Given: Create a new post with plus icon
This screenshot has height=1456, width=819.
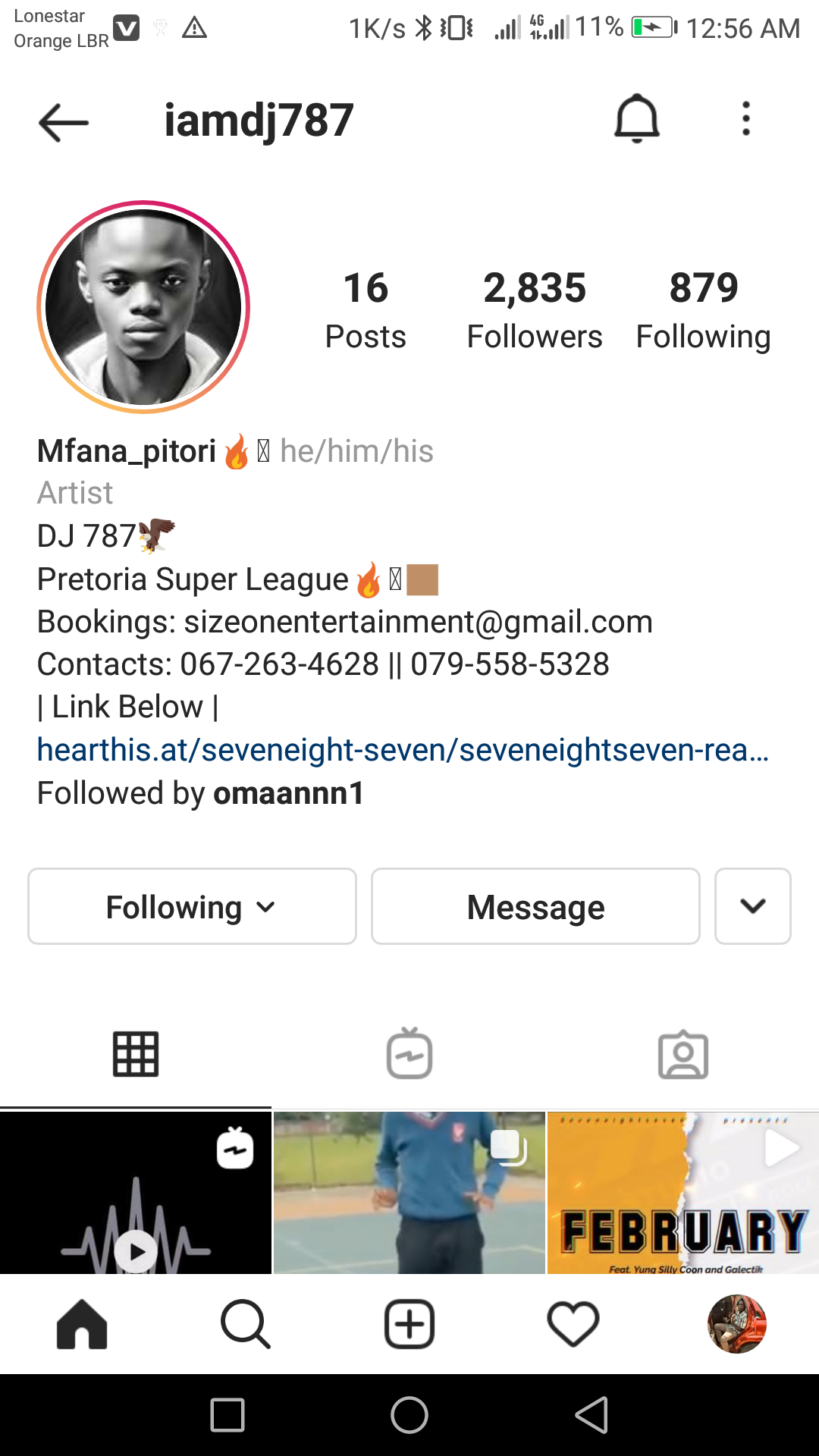Looking at the screenshot, I should point(409,1324).
